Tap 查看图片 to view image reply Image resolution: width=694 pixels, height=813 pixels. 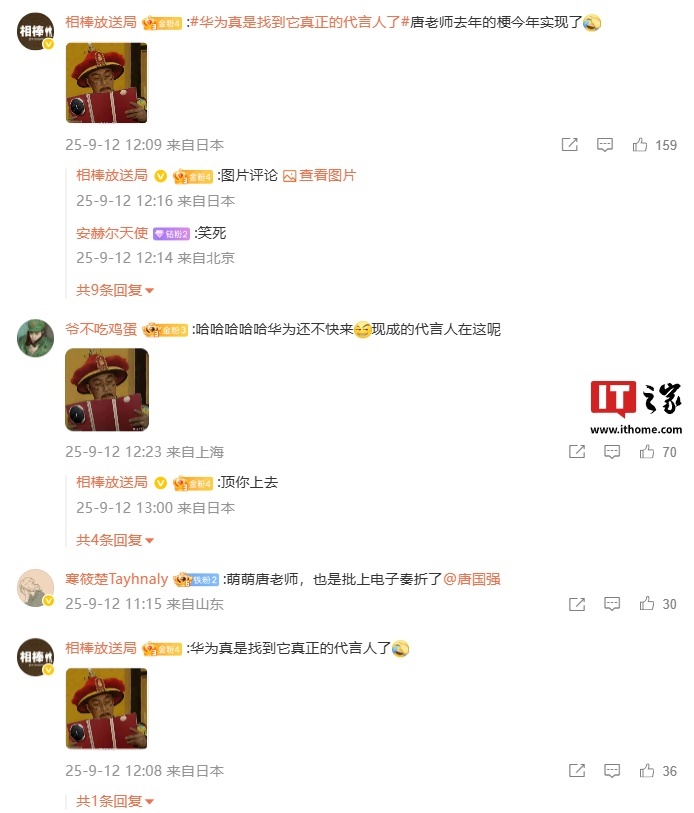320,175
